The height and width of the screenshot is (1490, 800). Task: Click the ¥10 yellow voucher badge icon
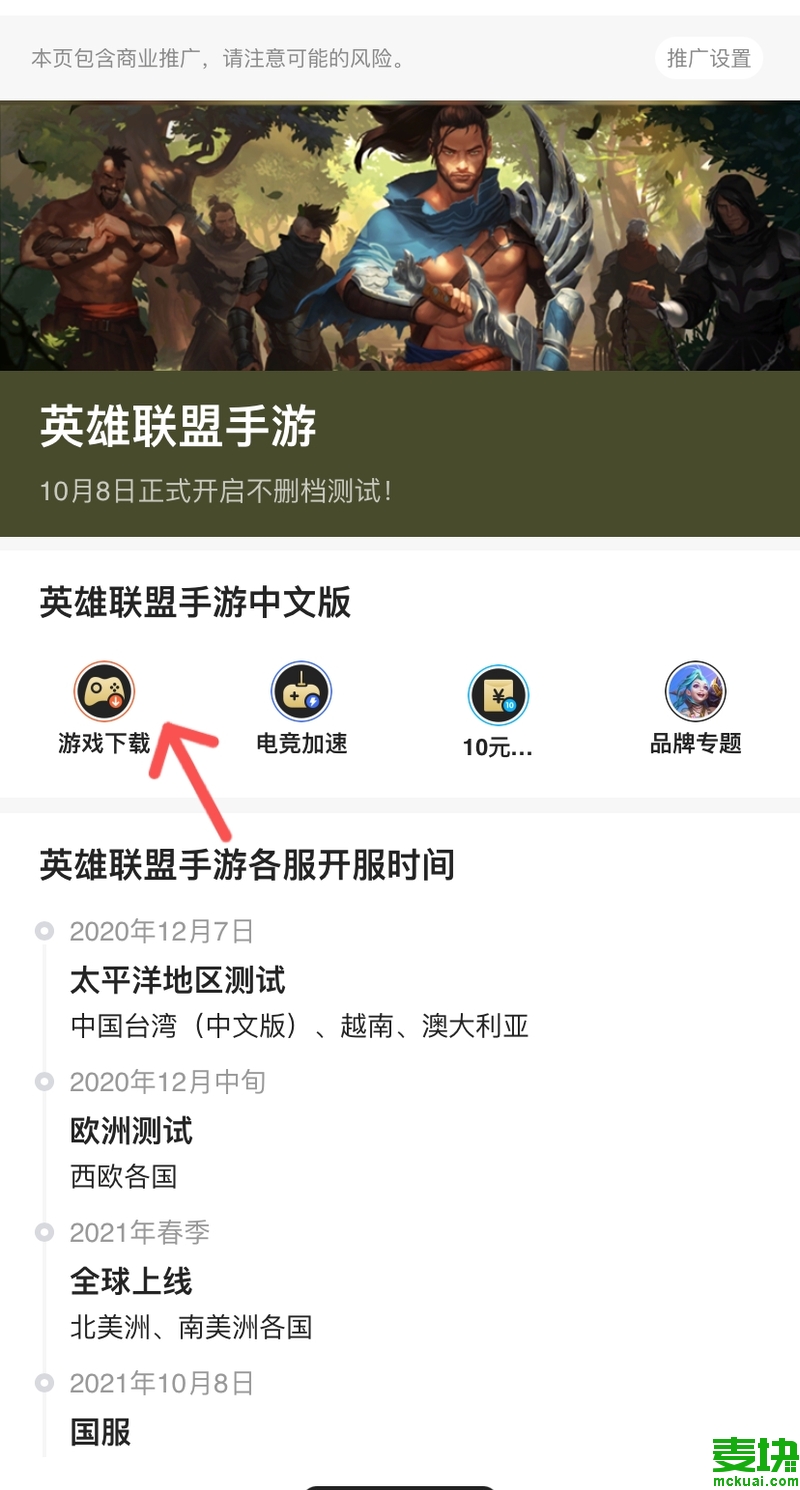pyautogui.click(x=498, y=691)
